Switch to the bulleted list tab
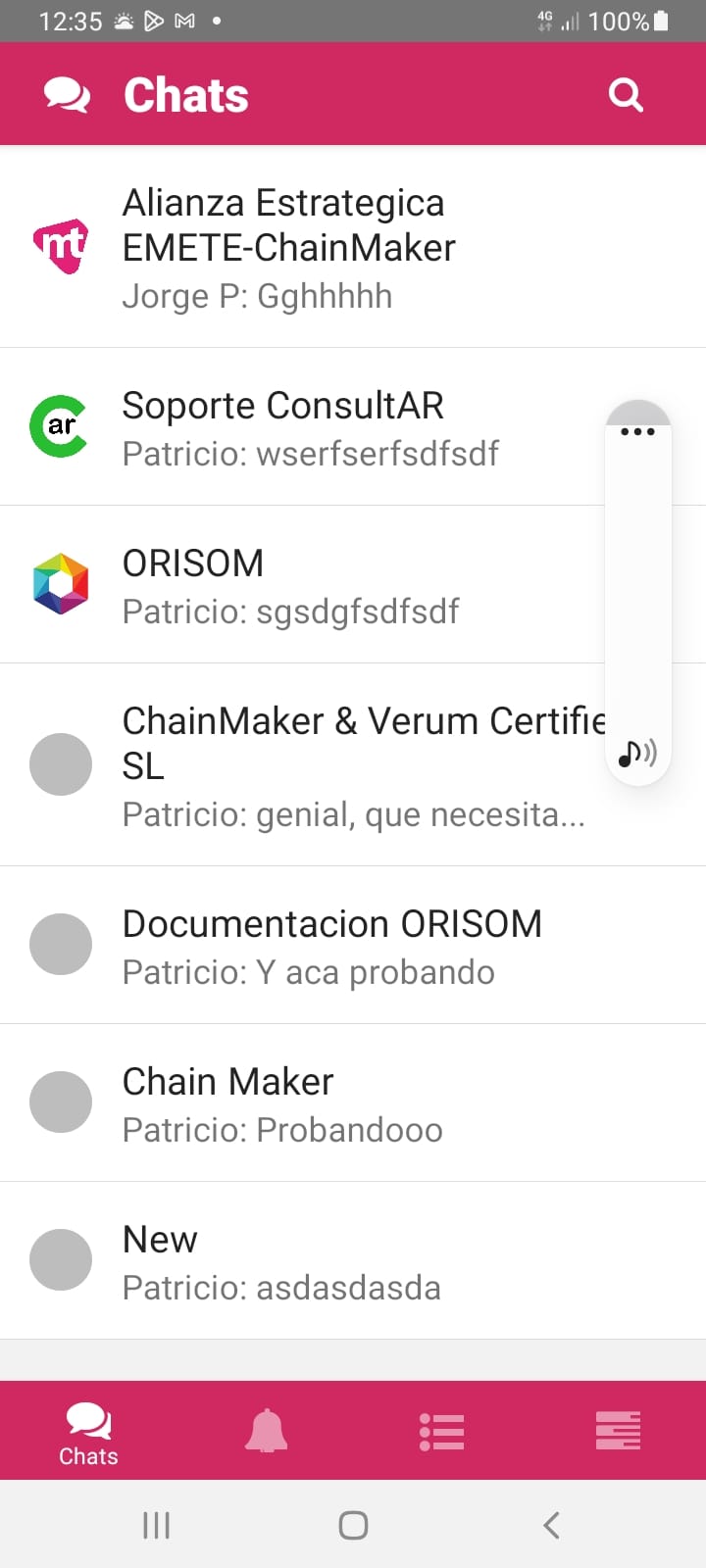The height and width of the screenshot is (1568, 706). pyautogui.click(x=441, y=1431)
